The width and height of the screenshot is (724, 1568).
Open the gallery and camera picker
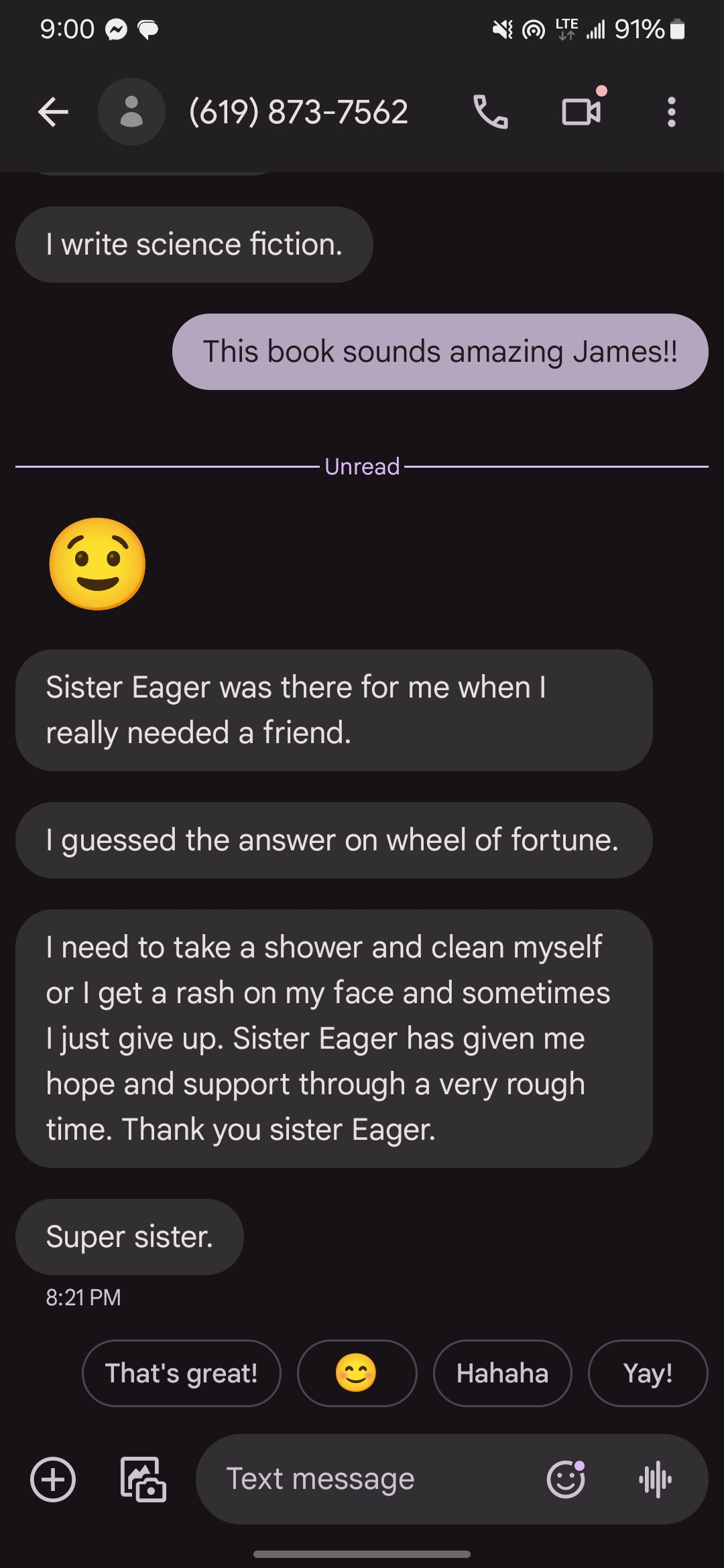143,1480
